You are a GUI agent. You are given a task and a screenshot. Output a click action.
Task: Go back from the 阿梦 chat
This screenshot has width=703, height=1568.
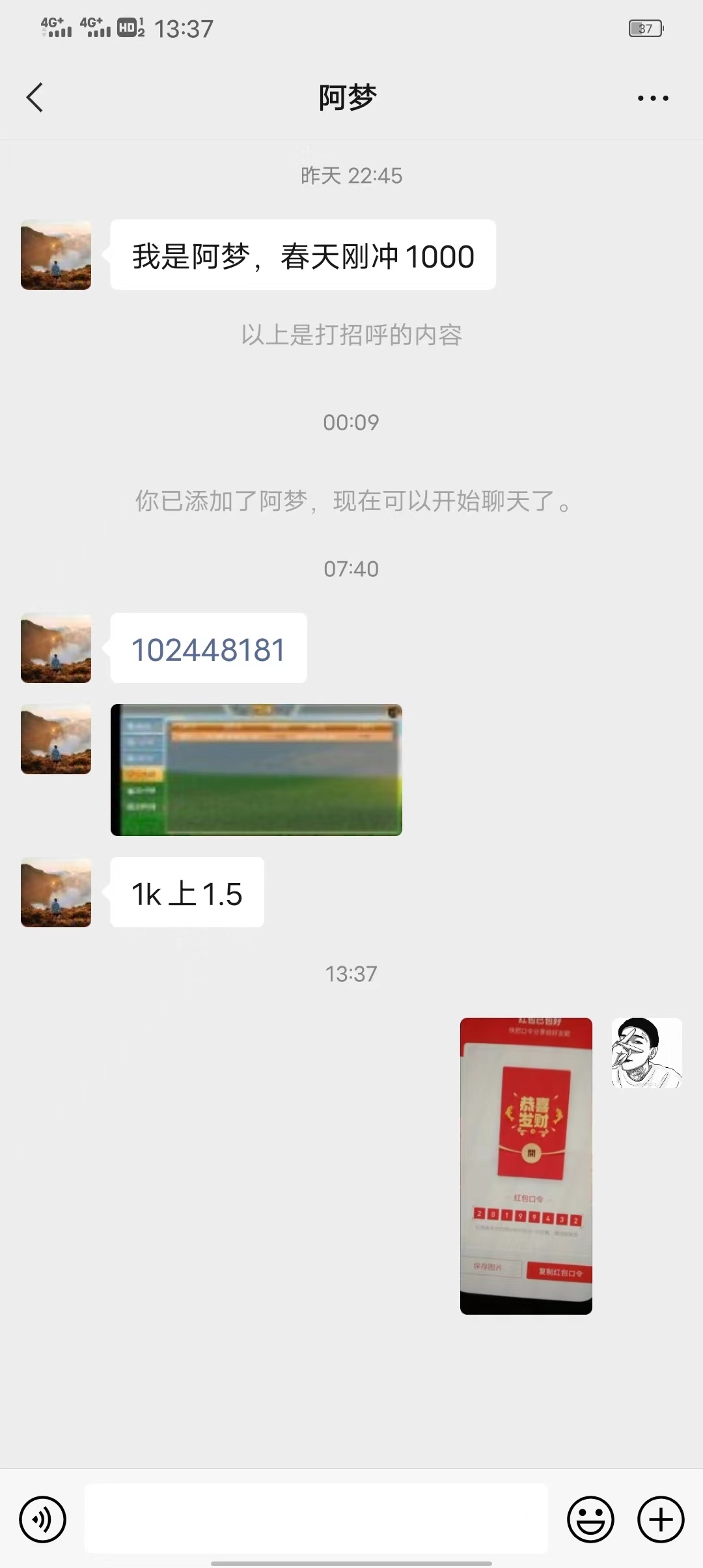[x=35, y=98]
